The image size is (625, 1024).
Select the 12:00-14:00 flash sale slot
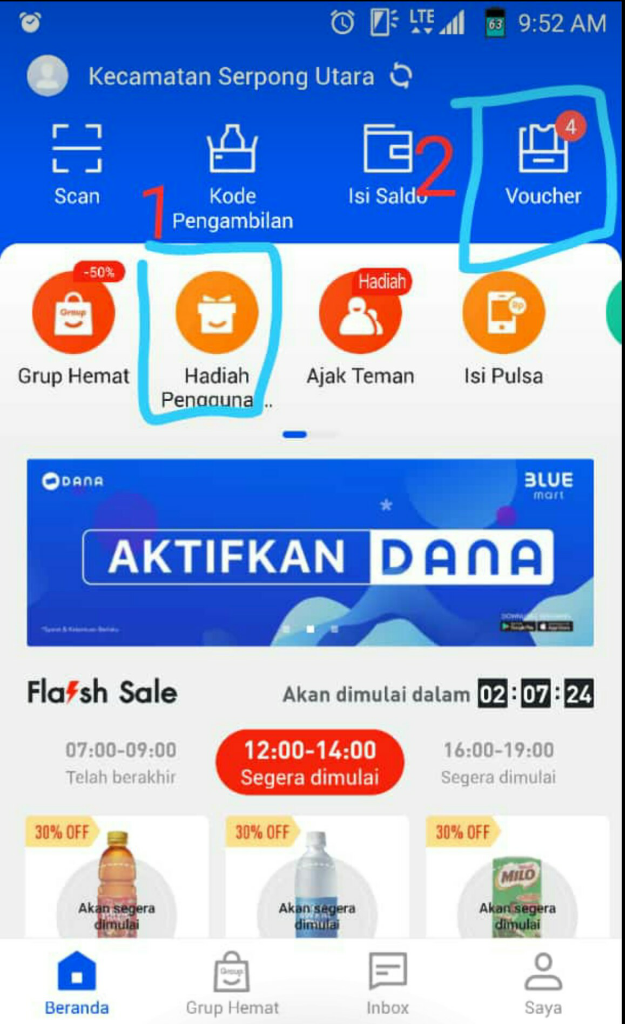tap(310, 762)
